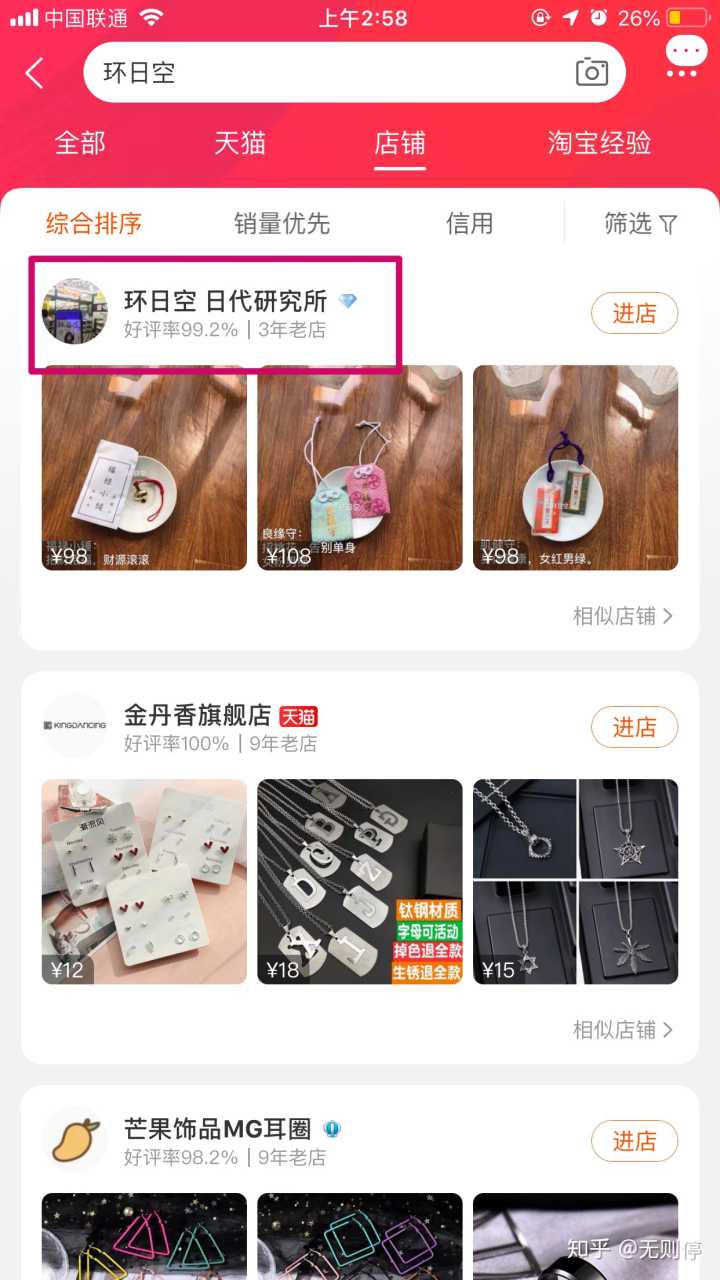Go back with the arrow icon
The height and width of the screenshot is (1280, 720).
(x=35, y=73)
